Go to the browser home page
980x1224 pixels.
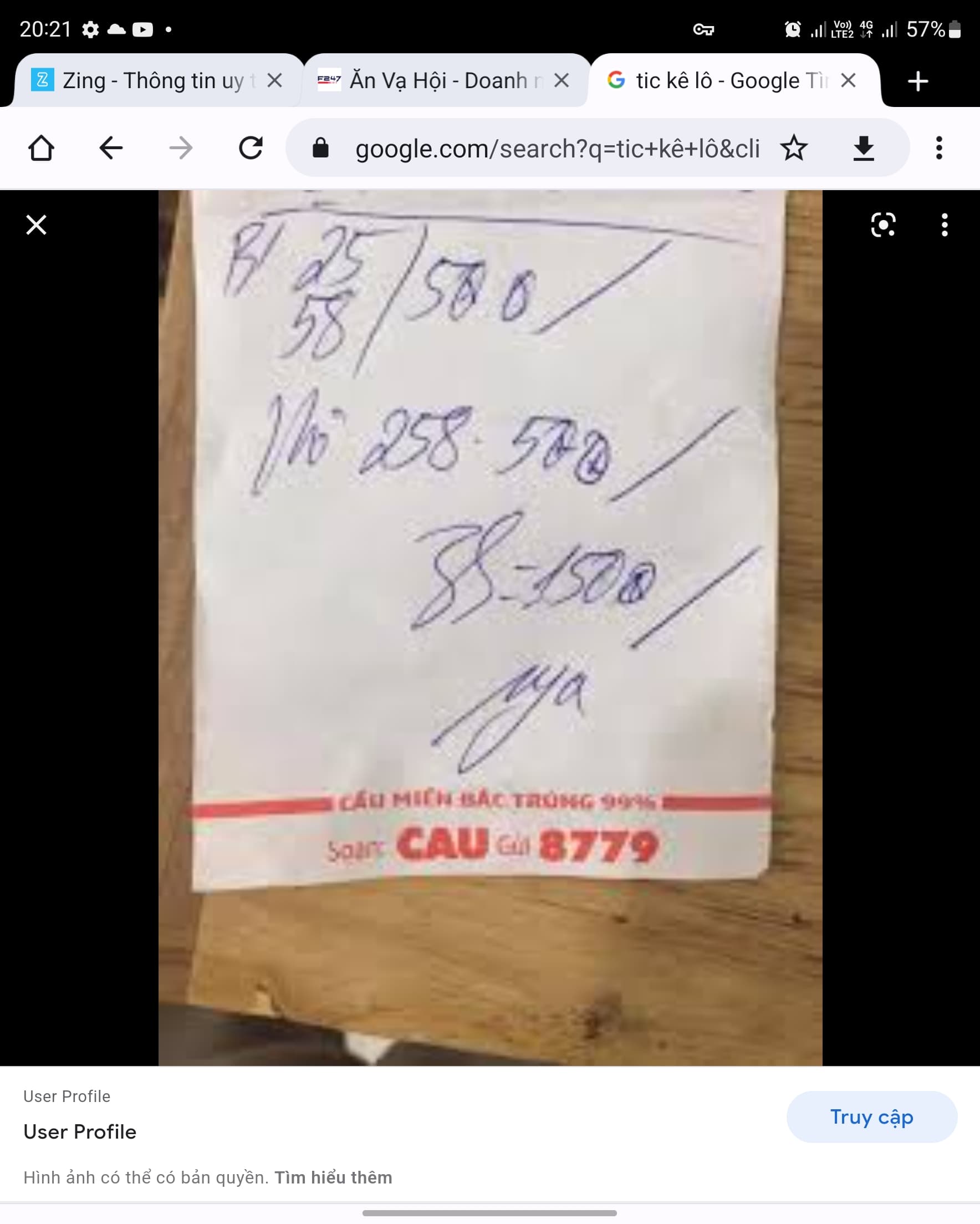tap(41, 148)
